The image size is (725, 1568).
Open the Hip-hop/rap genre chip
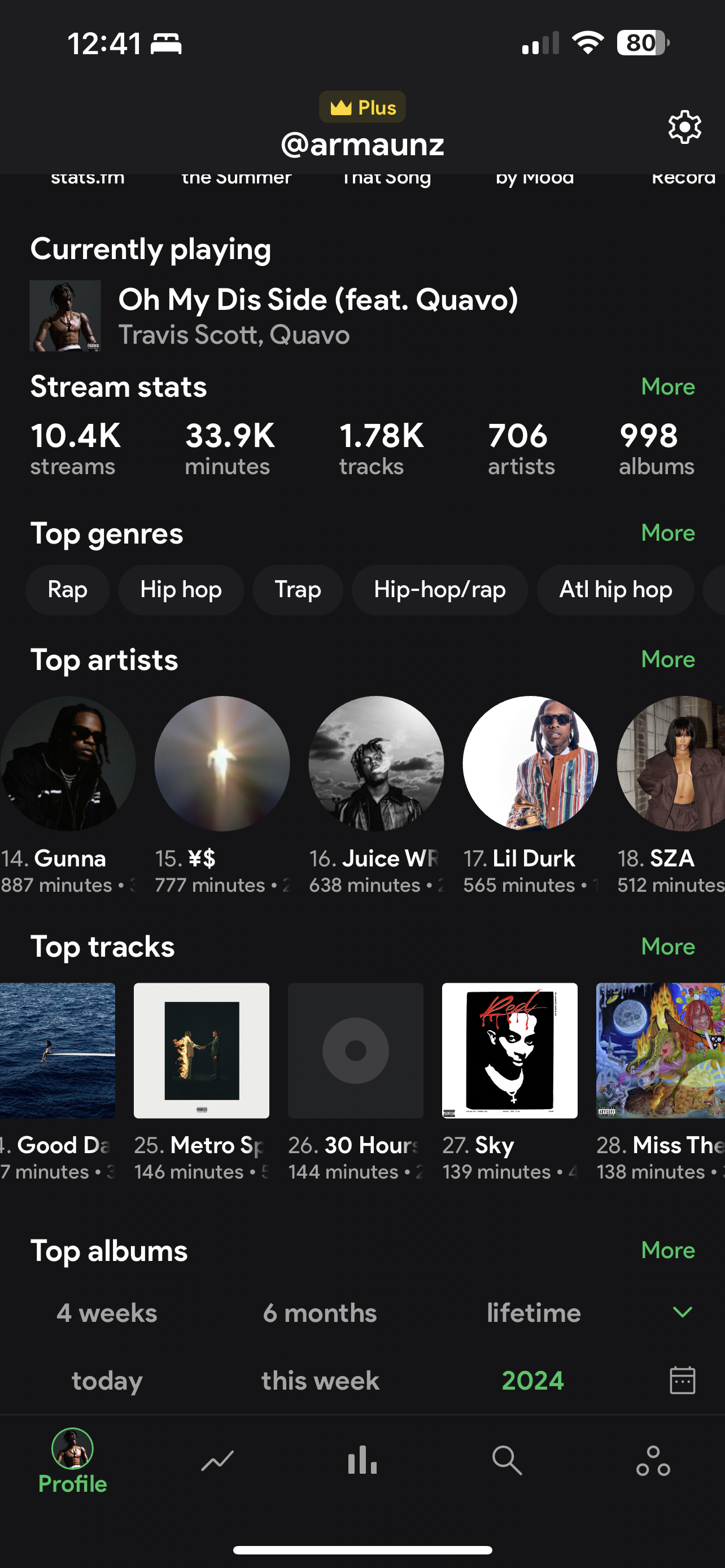[439, 589]
